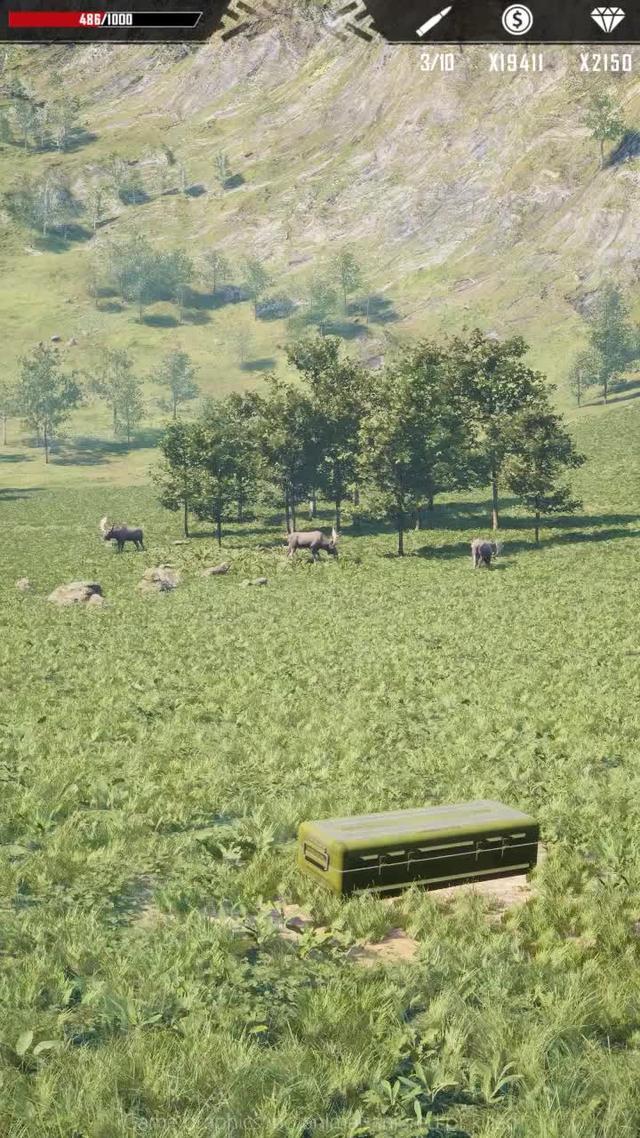The width and height of the screenshot is (640, 1138).
Task: Open the diamond currency icon
Action: (x=606, y=20)
